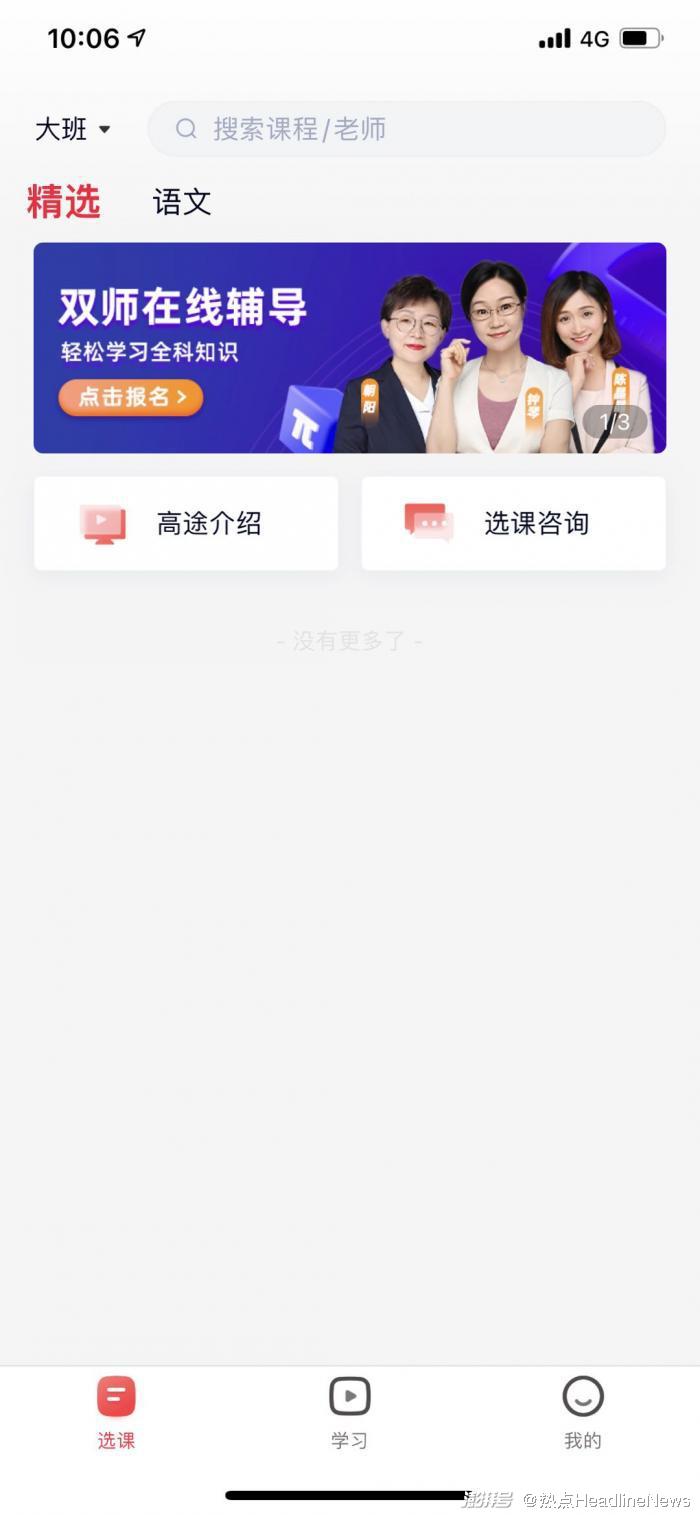This screenshot has width=700, height=1515.
Task: Tap the 搜索课程/老师 search box
Action: (406, 129)
